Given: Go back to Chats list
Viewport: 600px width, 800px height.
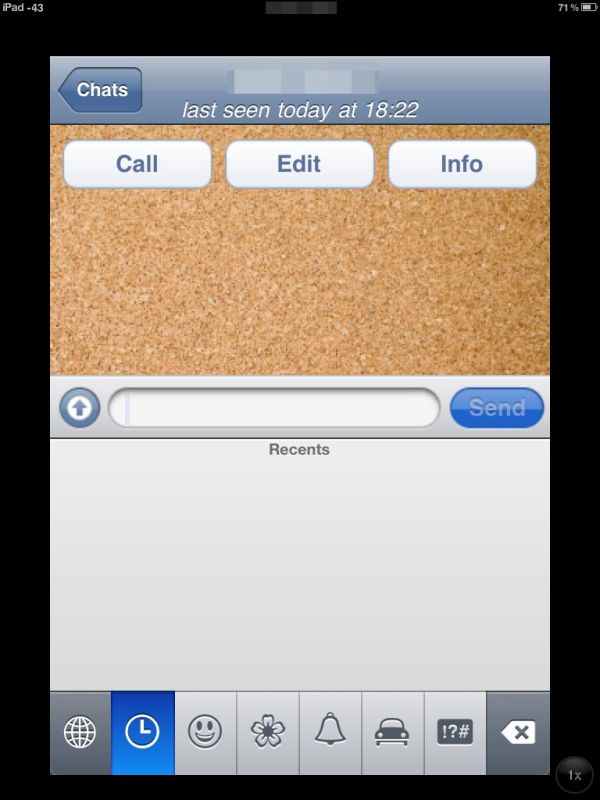Looking at the screenshot, I should point(100,90).
